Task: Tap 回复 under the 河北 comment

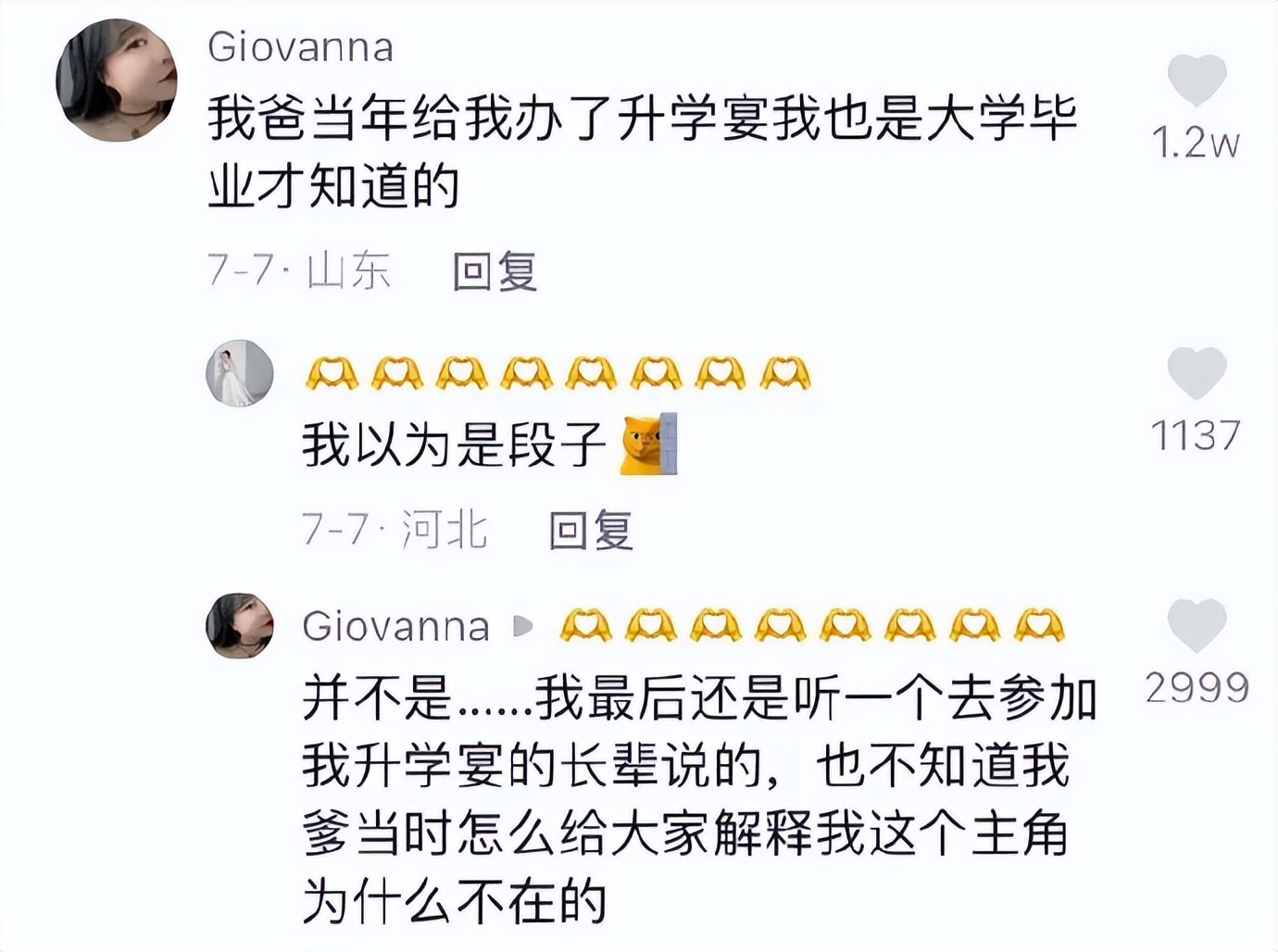Action: pos(591,531)
